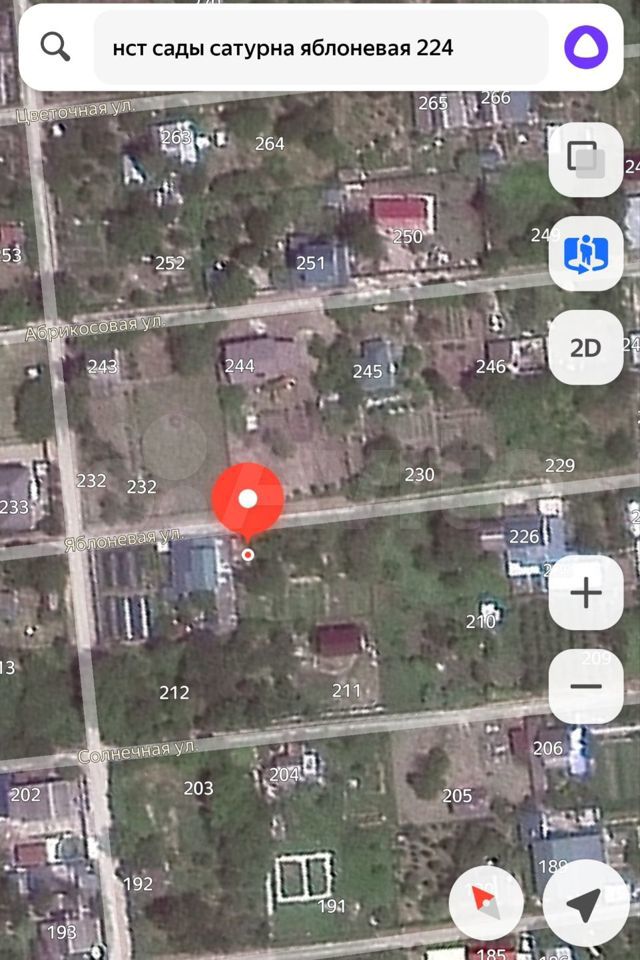
Task: Tap the search field with address query
Action: (320, 47)
